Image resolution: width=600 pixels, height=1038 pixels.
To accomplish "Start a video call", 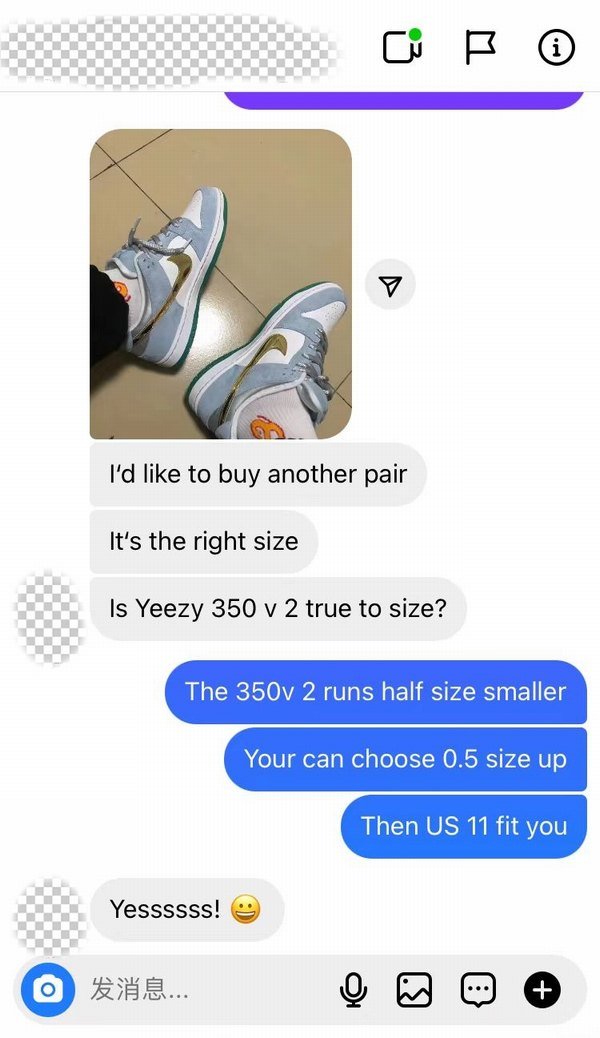I will click(x=402, y=47).
